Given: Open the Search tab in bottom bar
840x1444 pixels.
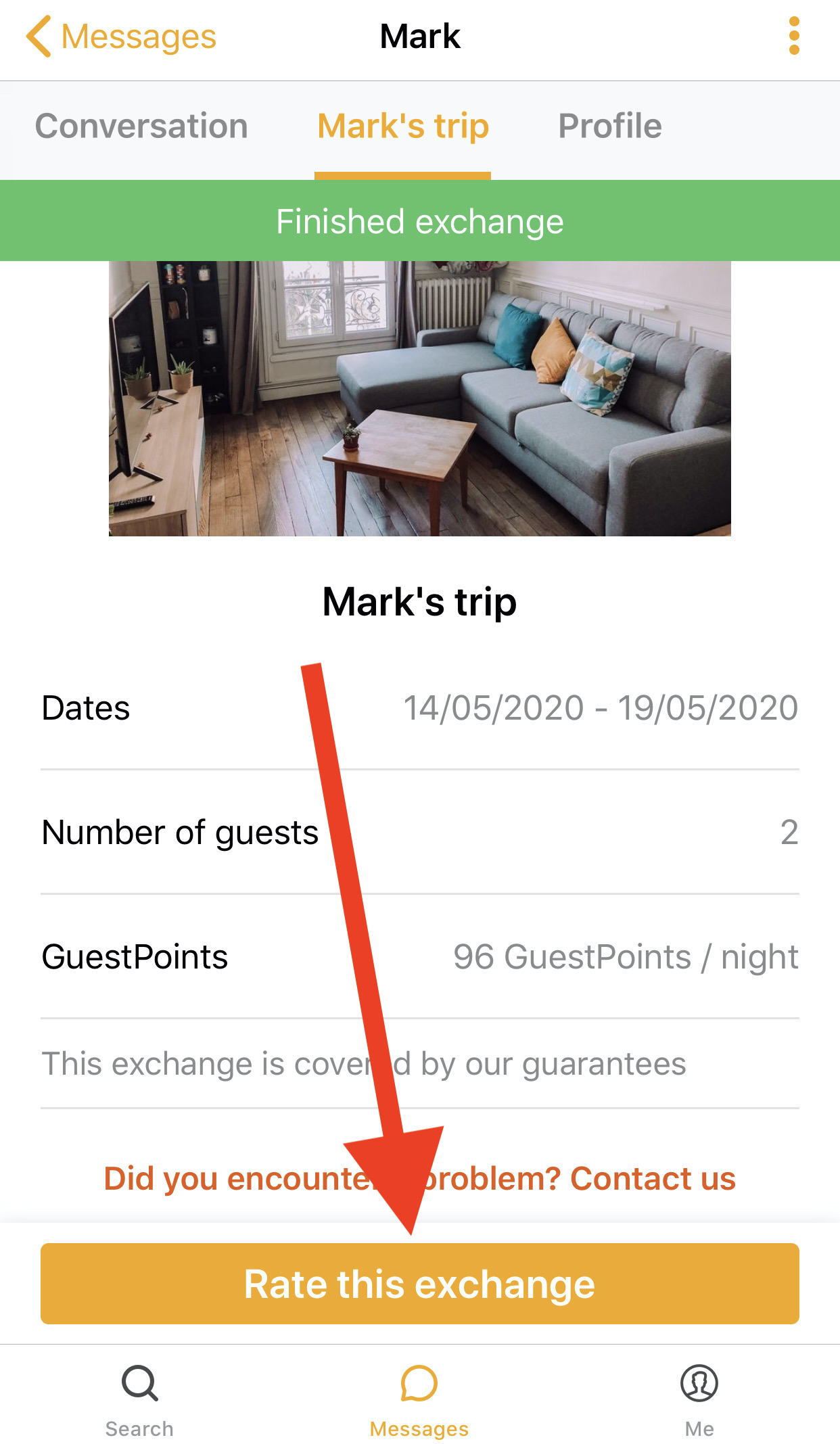Looking at the screenshot, I should tap(139, 1399).
